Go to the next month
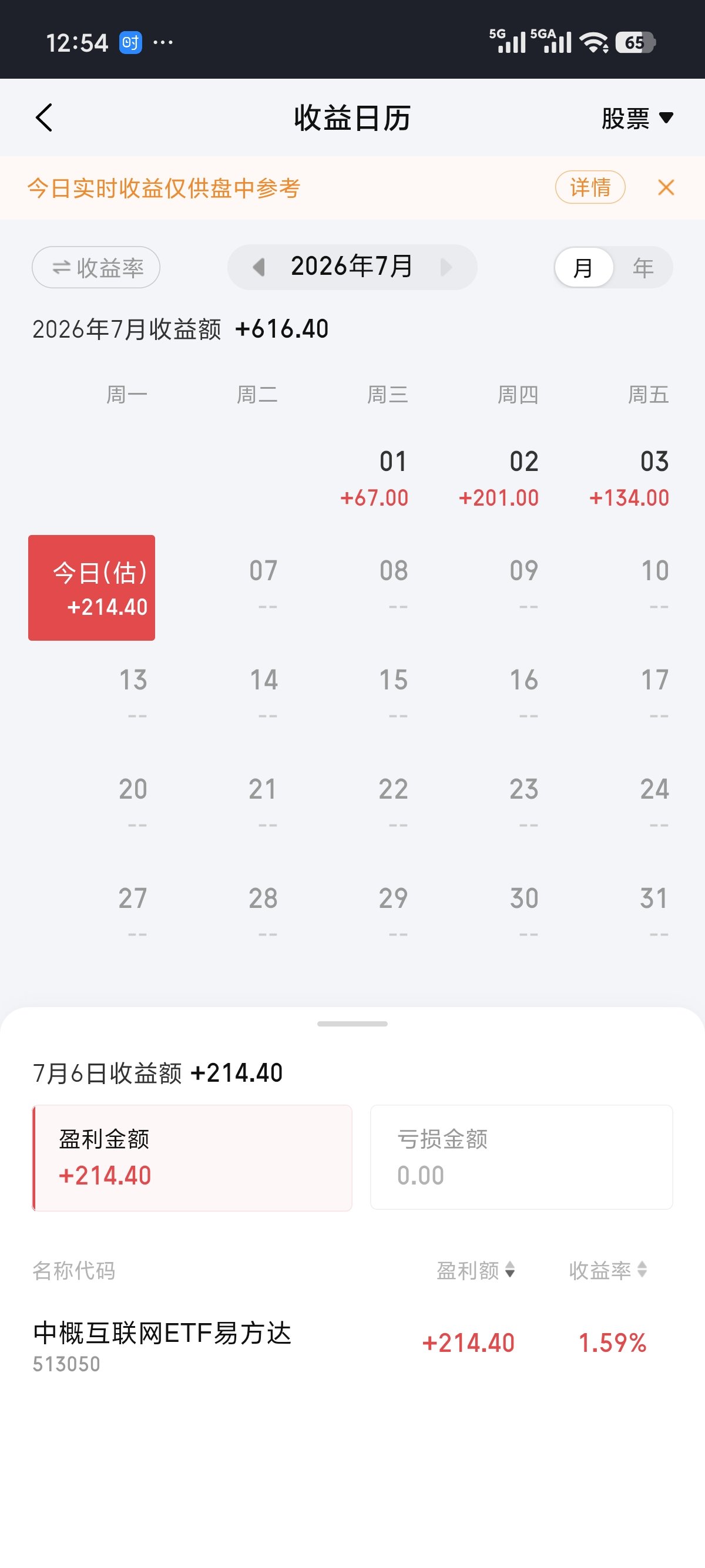The image size is (705, 1568). pos(446,267)
